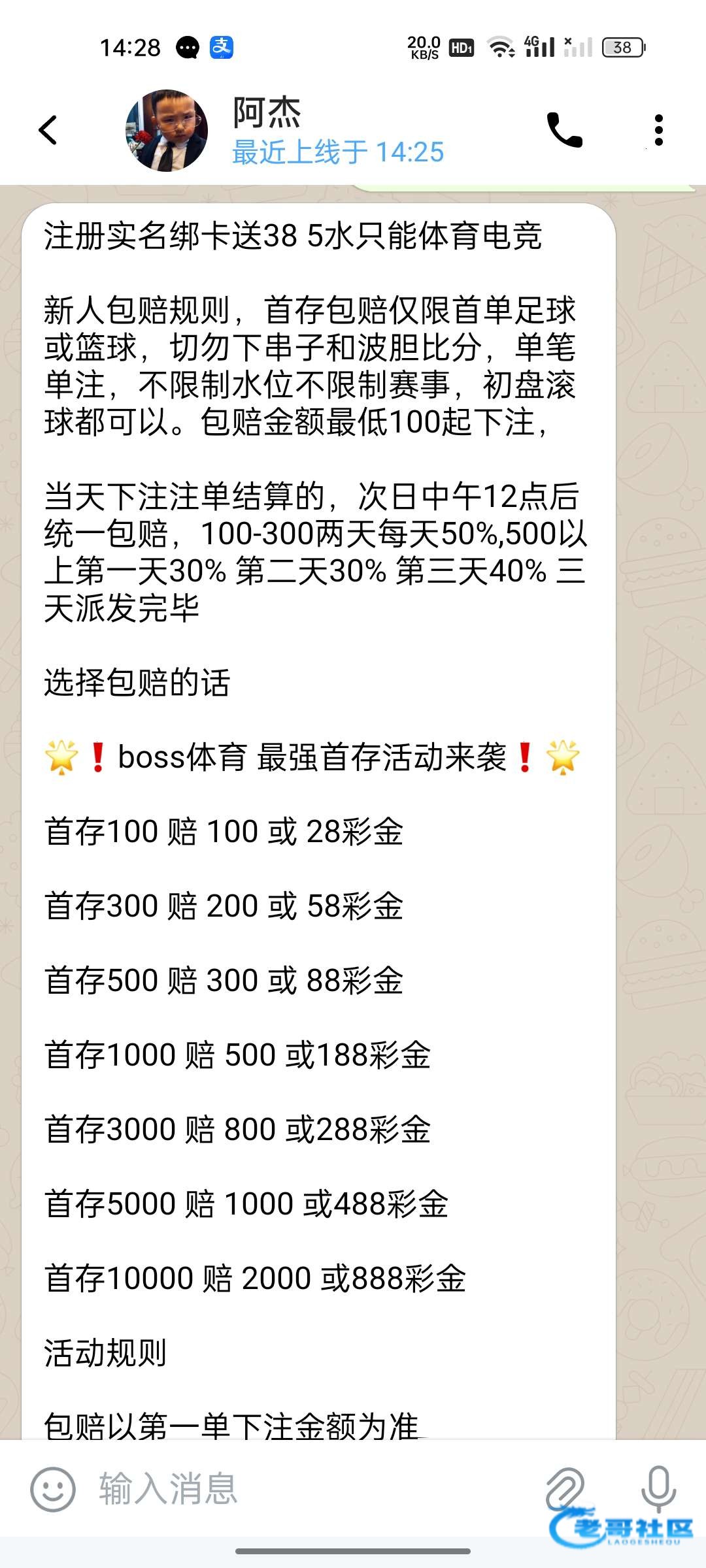Viewport: 706px width, 1568px height.
Task: Open the emoji picker
Action: pyautogui.click(x=53, y=1489)
